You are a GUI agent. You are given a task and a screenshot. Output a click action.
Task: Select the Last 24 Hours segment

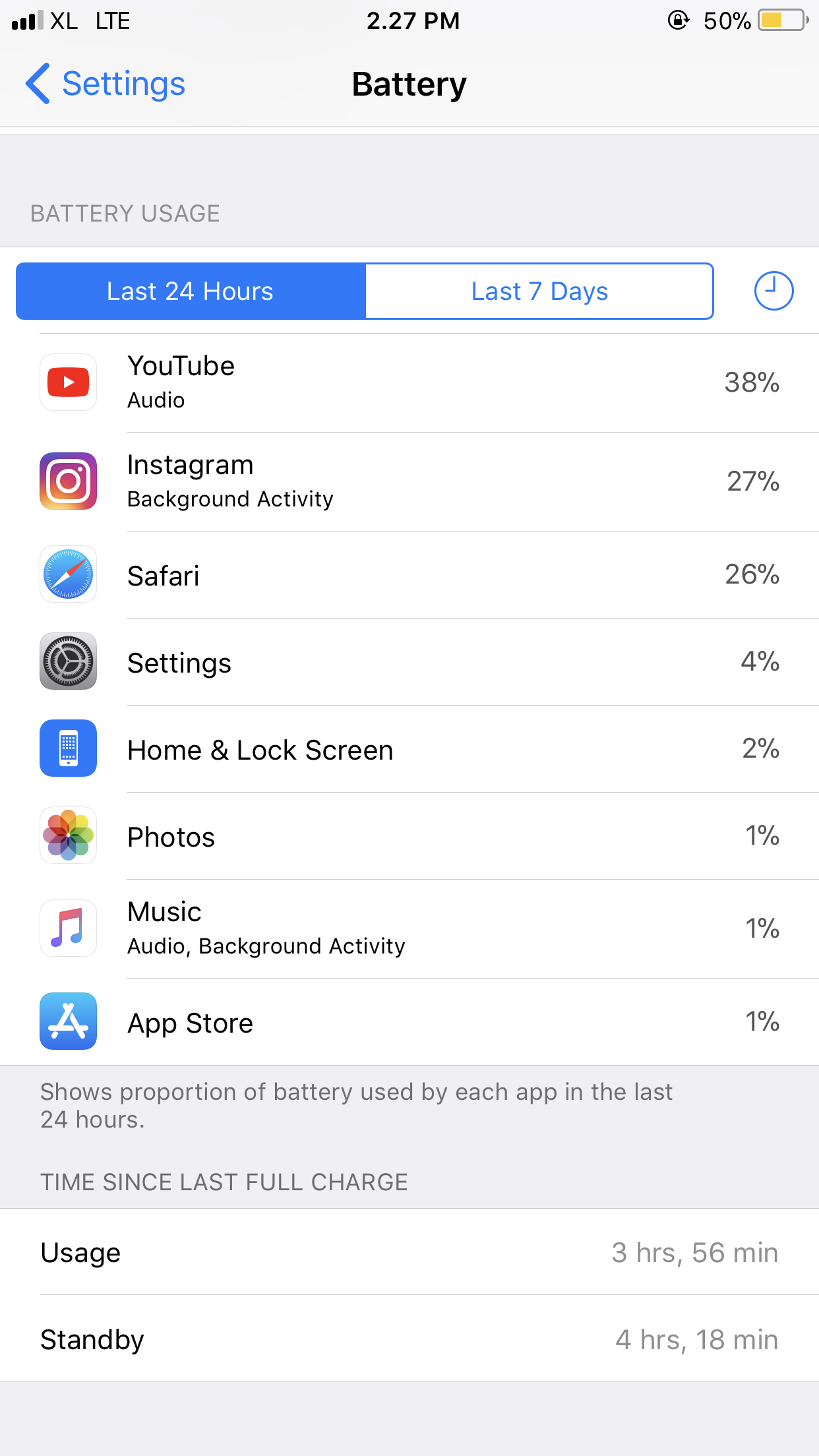click(191, 291)
